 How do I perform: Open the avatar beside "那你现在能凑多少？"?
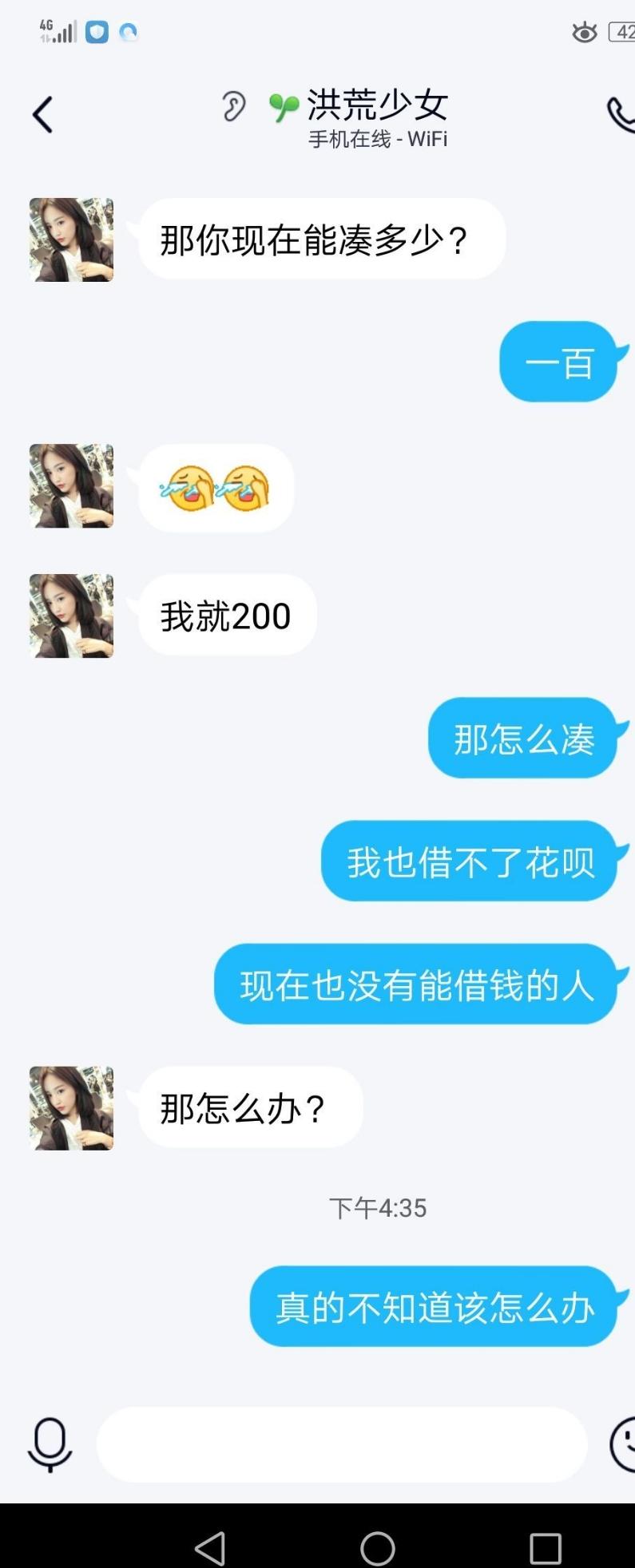pos(72,240)
